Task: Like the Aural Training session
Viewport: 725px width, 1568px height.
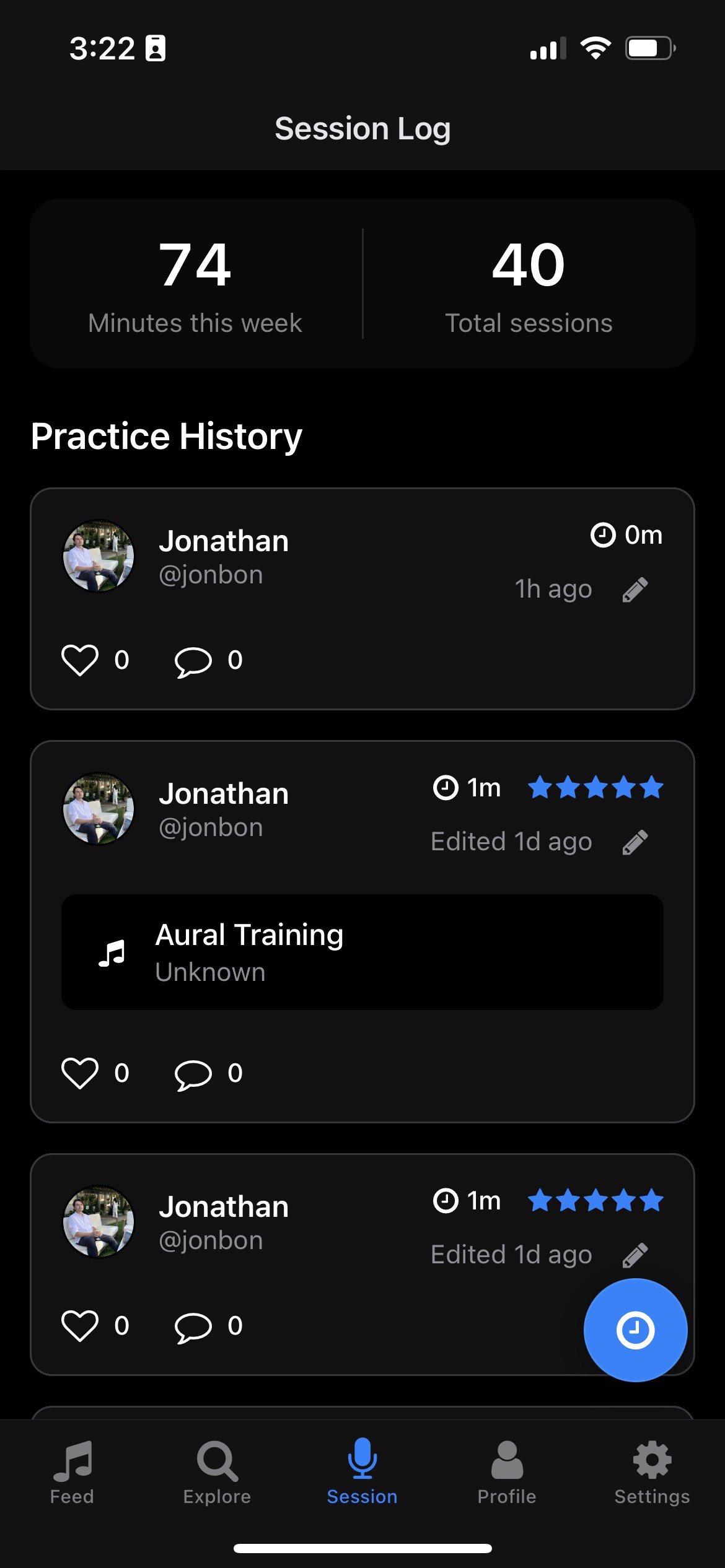Action: coord(79,1074)
